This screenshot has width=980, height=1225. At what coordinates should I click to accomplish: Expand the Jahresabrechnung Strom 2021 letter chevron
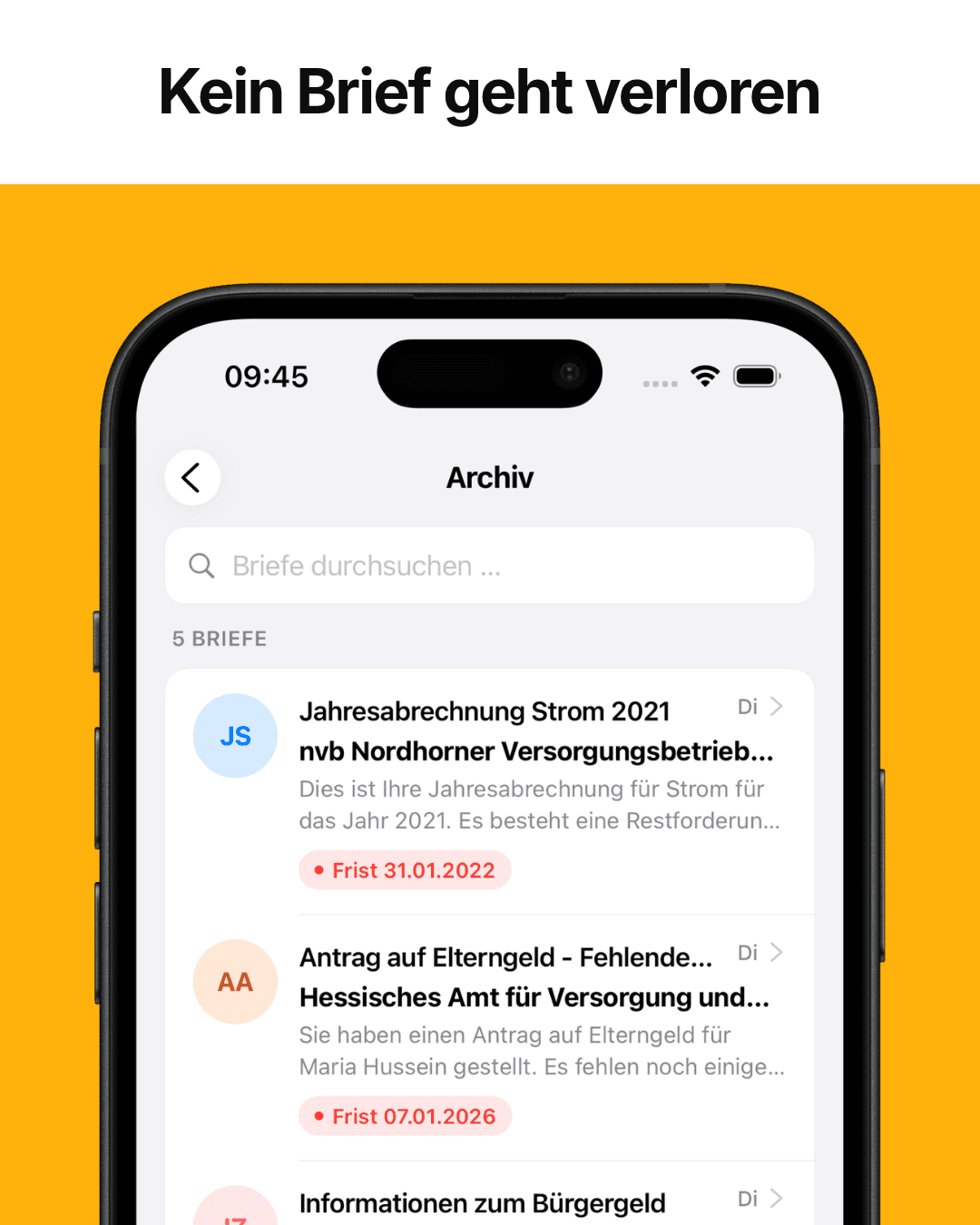(776, 706)
